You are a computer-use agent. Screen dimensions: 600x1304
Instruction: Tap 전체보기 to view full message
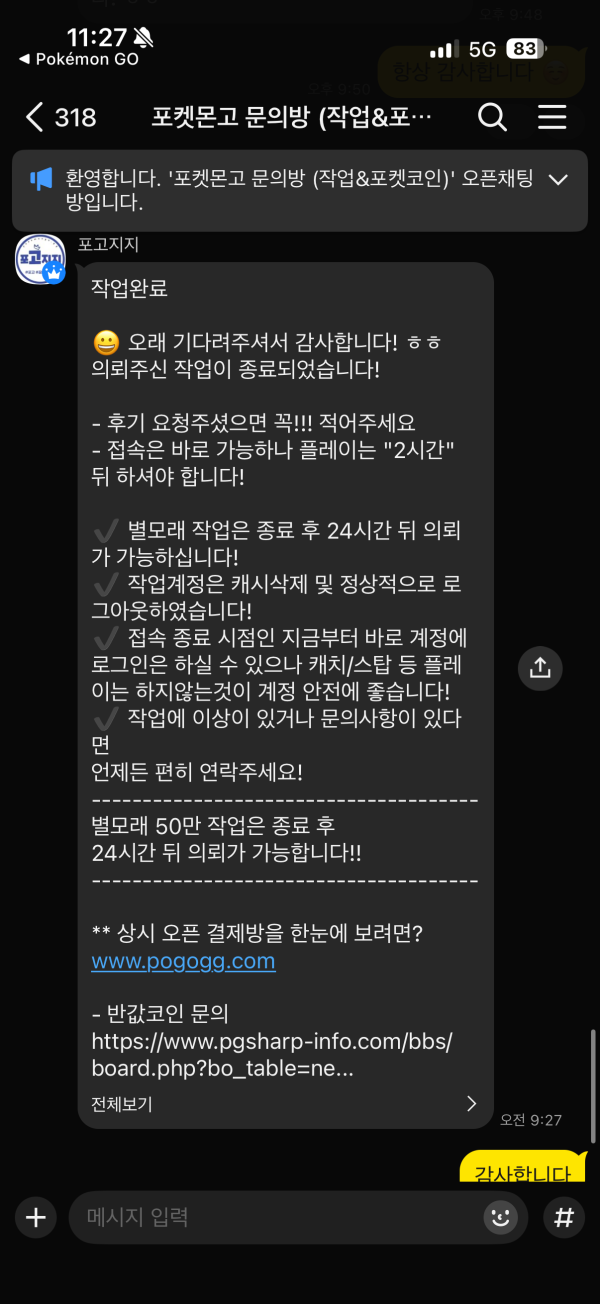[x=122, y=1104]
